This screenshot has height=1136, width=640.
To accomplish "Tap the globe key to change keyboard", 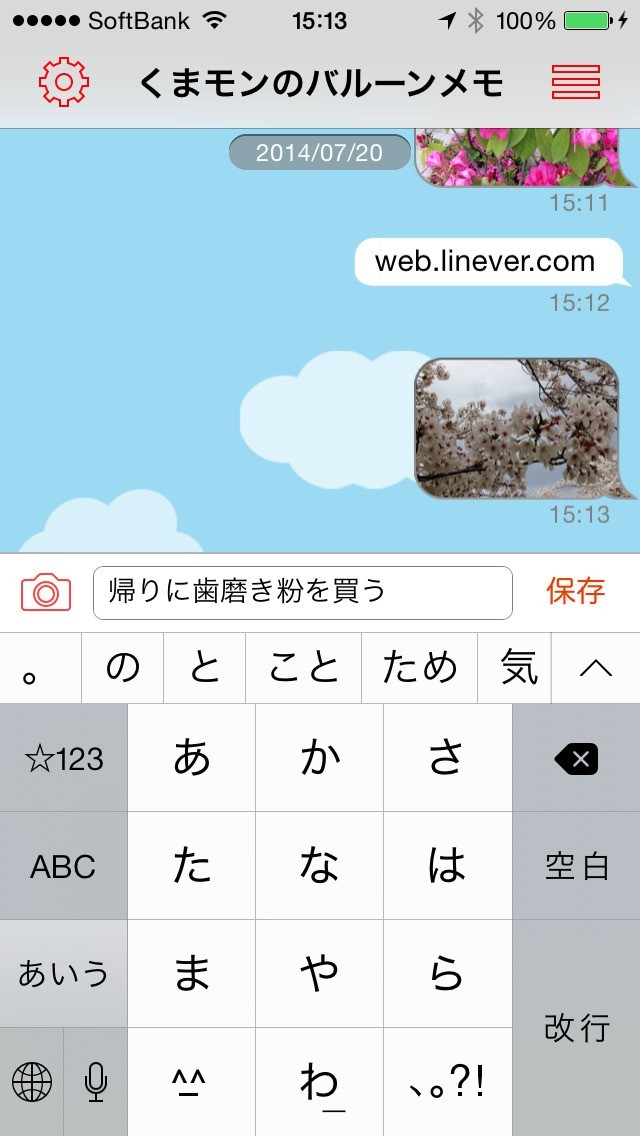I will [32, 1082].
